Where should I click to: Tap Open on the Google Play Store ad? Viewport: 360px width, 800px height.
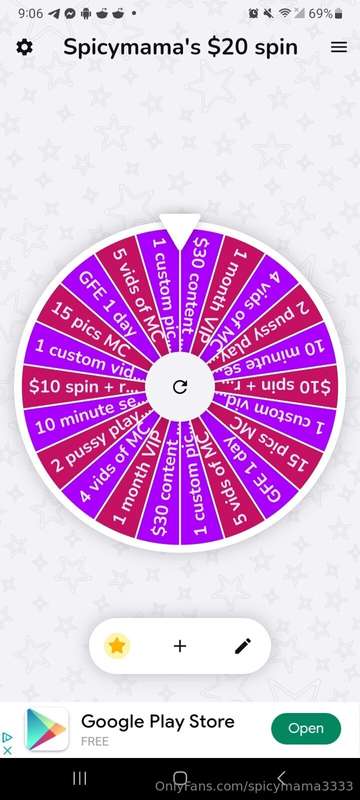click(306, 729)
